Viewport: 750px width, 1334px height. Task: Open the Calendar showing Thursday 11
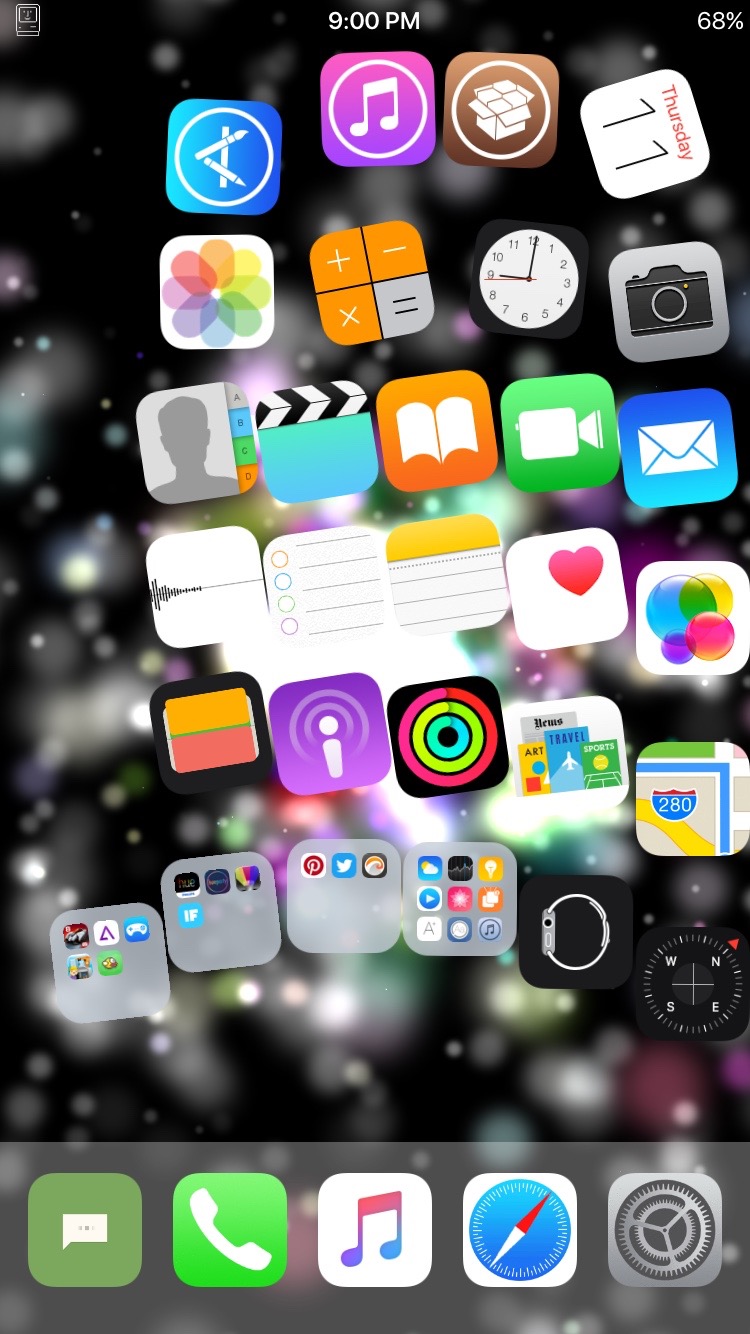point(645,134)
